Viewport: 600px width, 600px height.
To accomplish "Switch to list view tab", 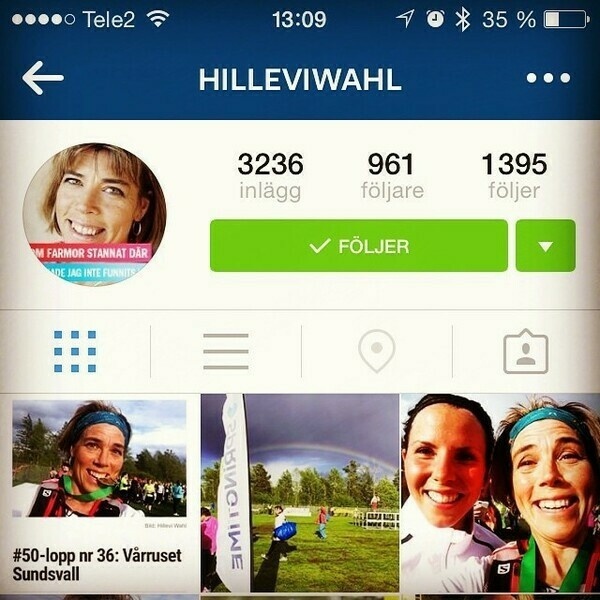I will [225, 351].
